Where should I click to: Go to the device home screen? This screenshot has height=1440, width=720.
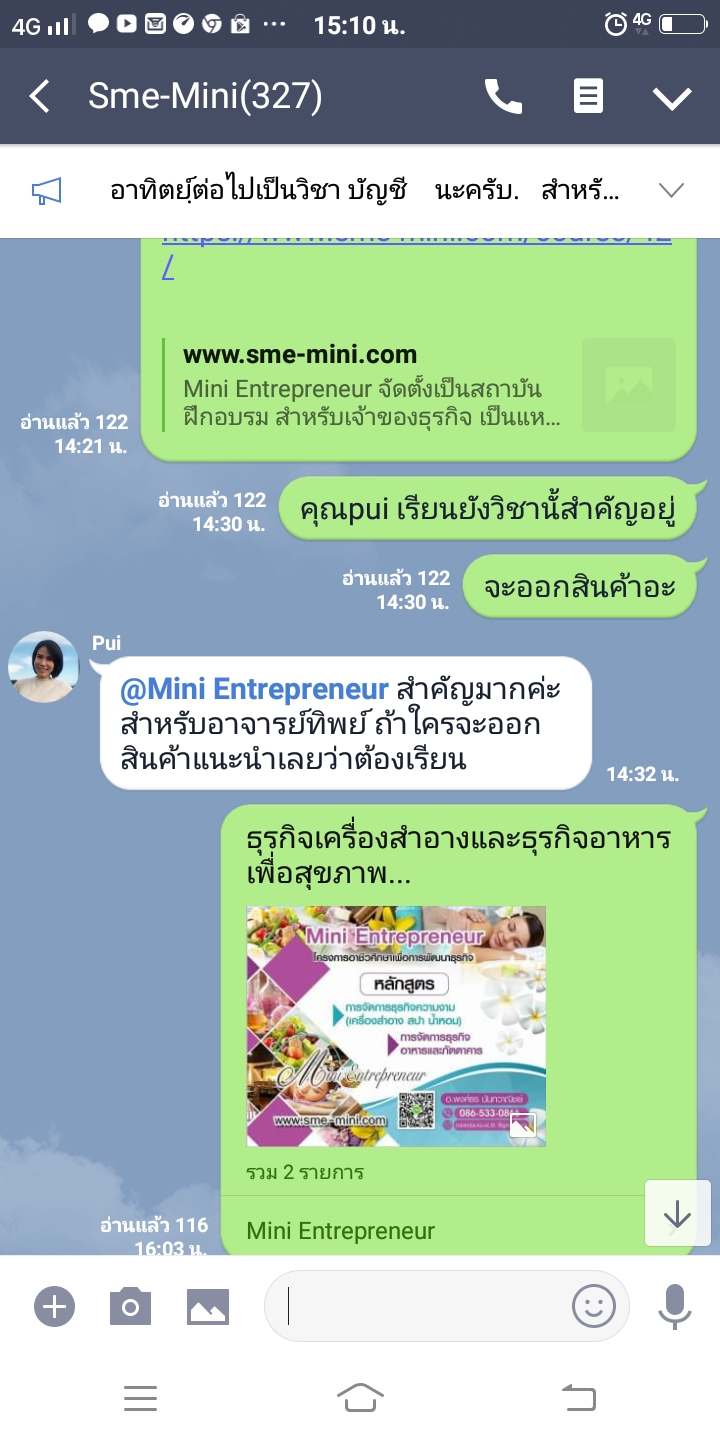(x=360, y=1398)
